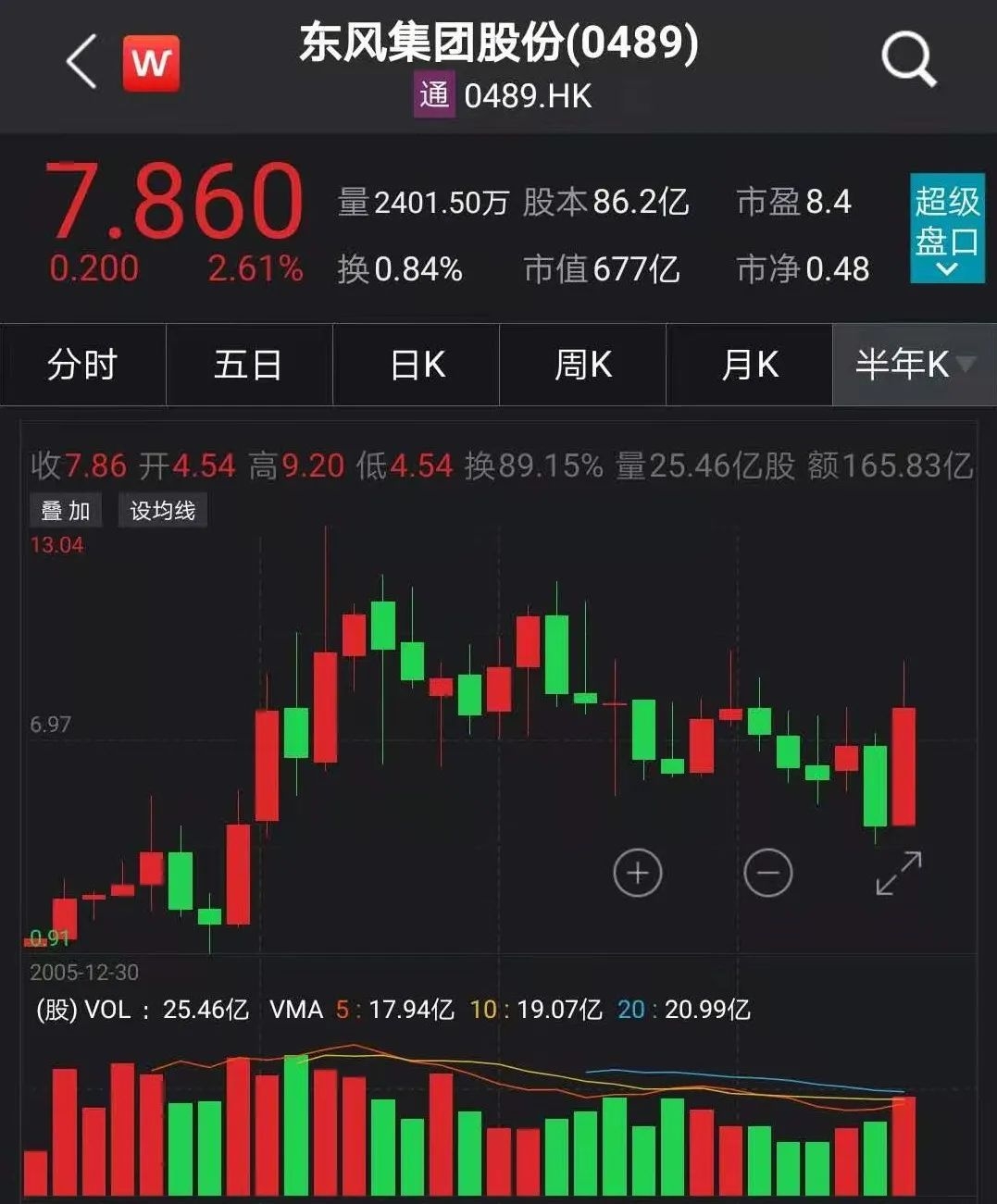Expand the chart to fullscreen
The height and width of the screenshot is (1204, 997).
pos(898,873)
